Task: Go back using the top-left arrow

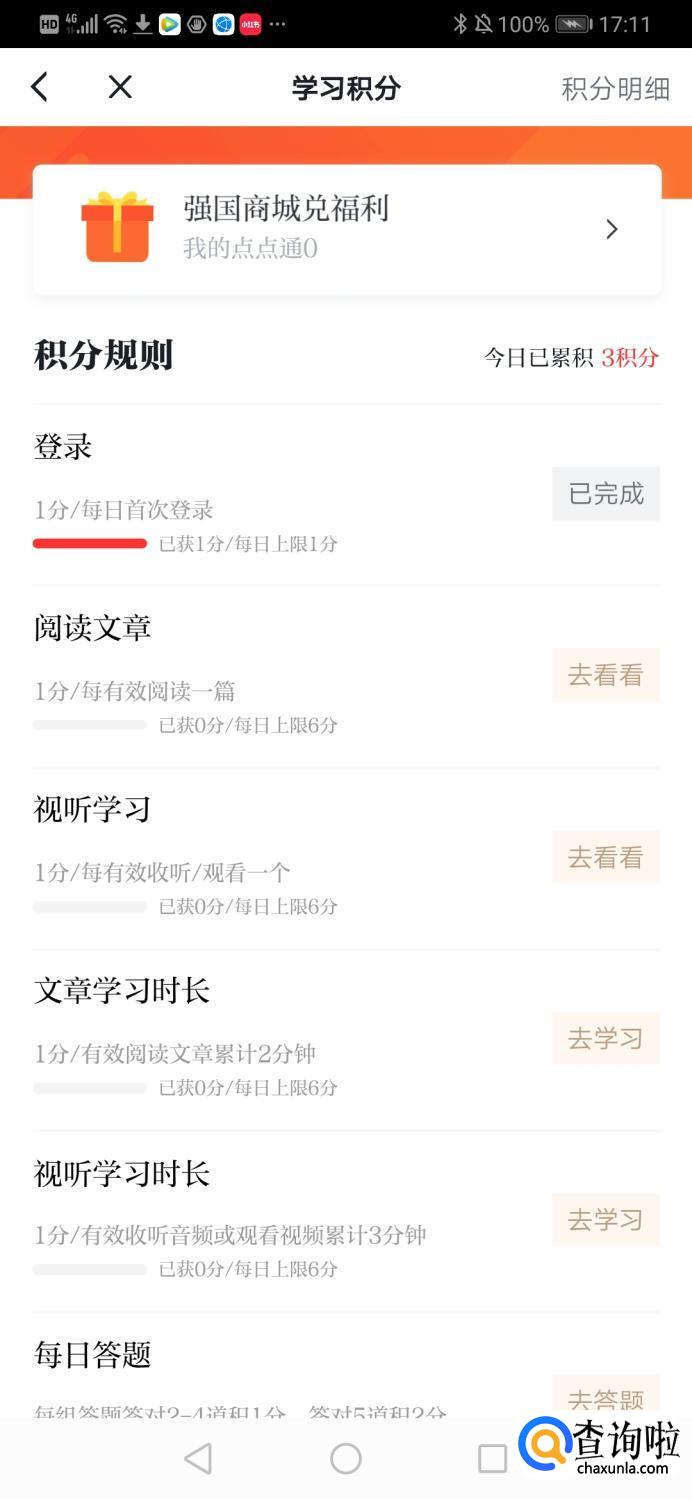Action: (x=40, y=88)
